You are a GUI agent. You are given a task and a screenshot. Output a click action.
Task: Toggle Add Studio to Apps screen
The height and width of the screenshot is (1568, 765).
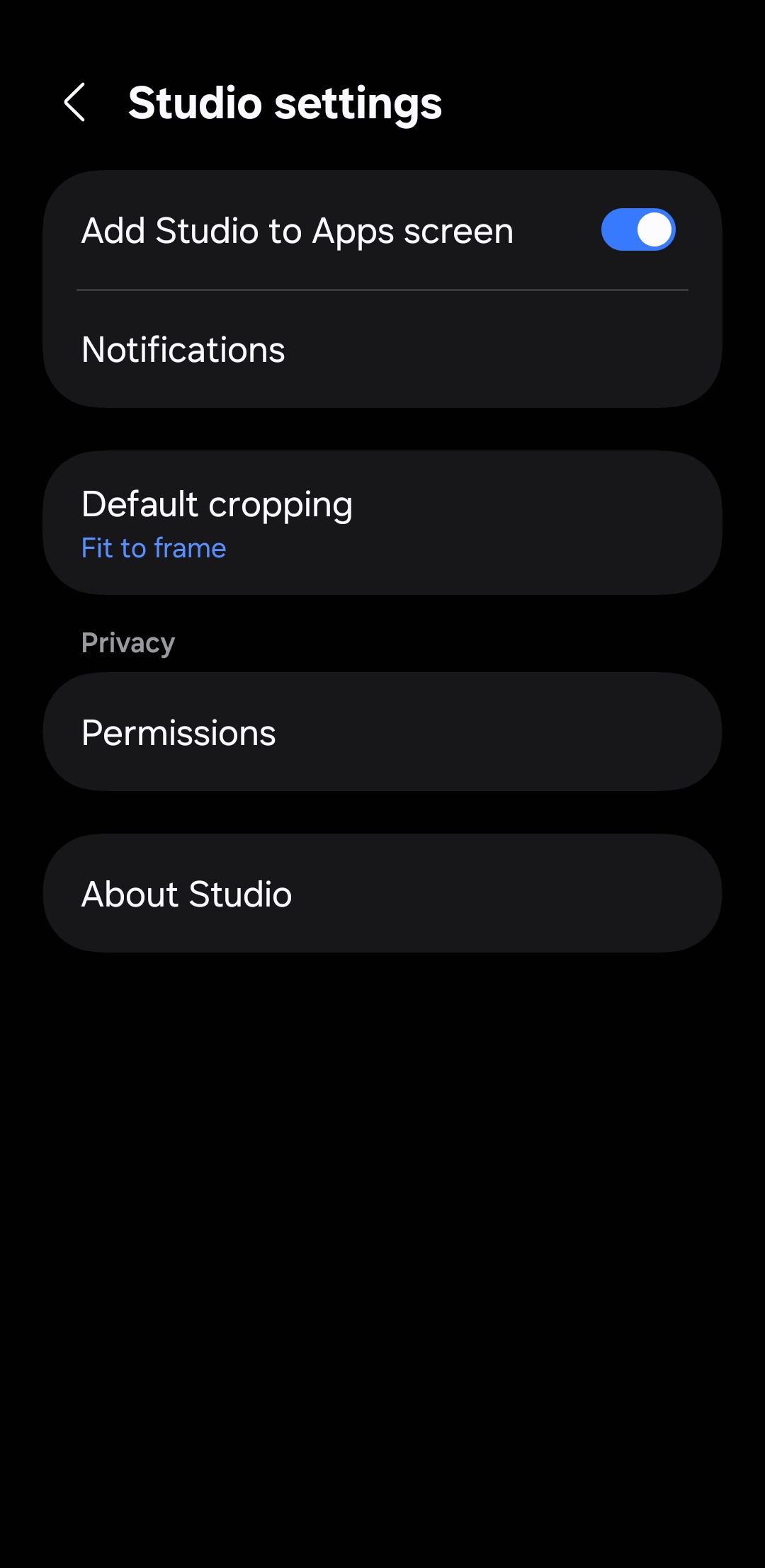coord(637,230)
